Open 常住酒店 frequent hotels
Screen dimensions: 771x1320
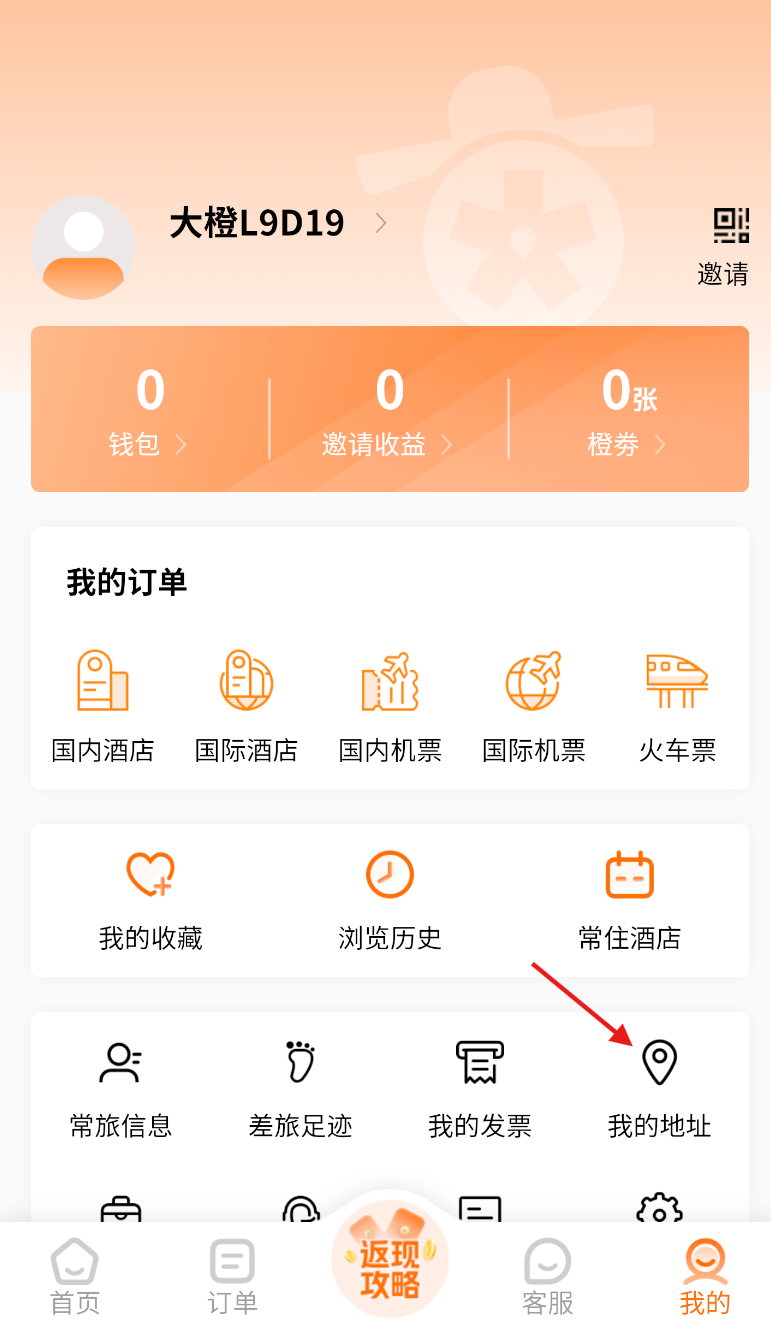(x=630, y=898)
